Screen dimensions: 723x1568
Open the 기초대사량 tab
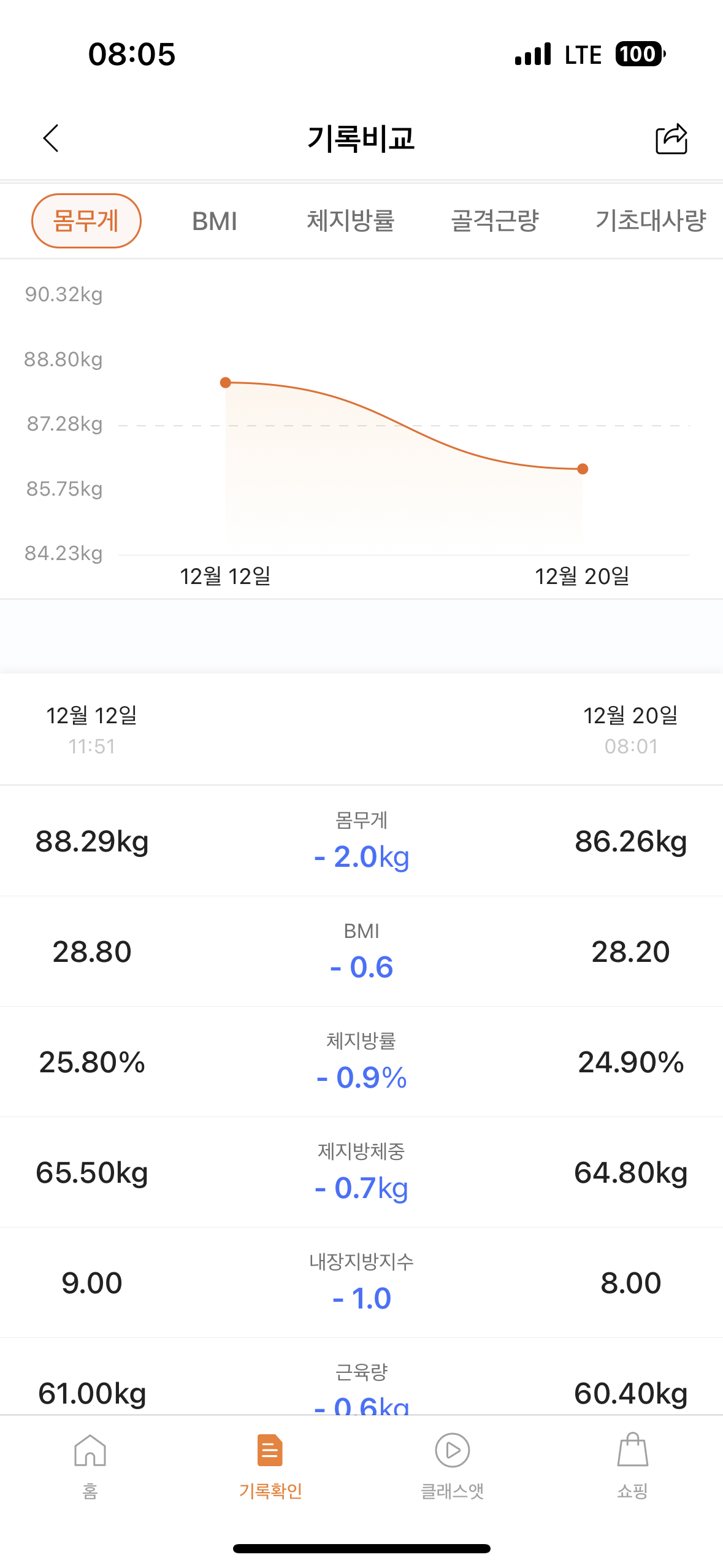(651, 221)
